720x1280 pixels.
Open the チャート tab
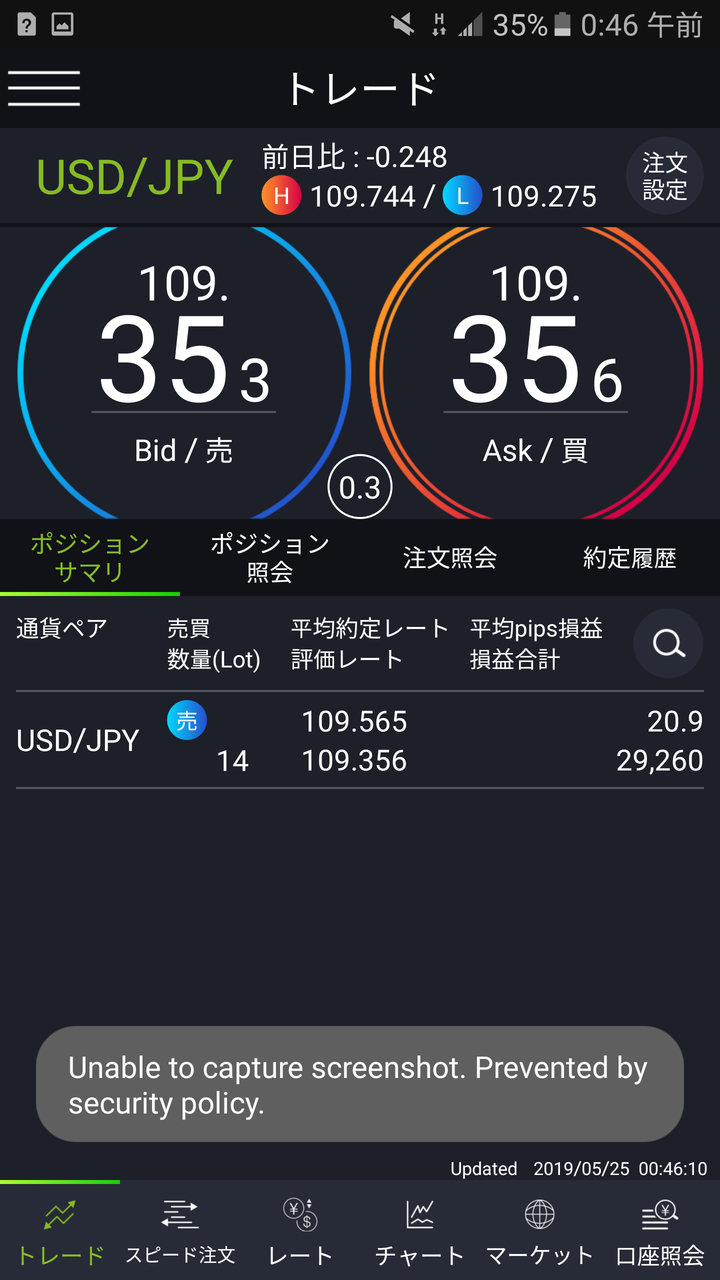(420, 1232)
